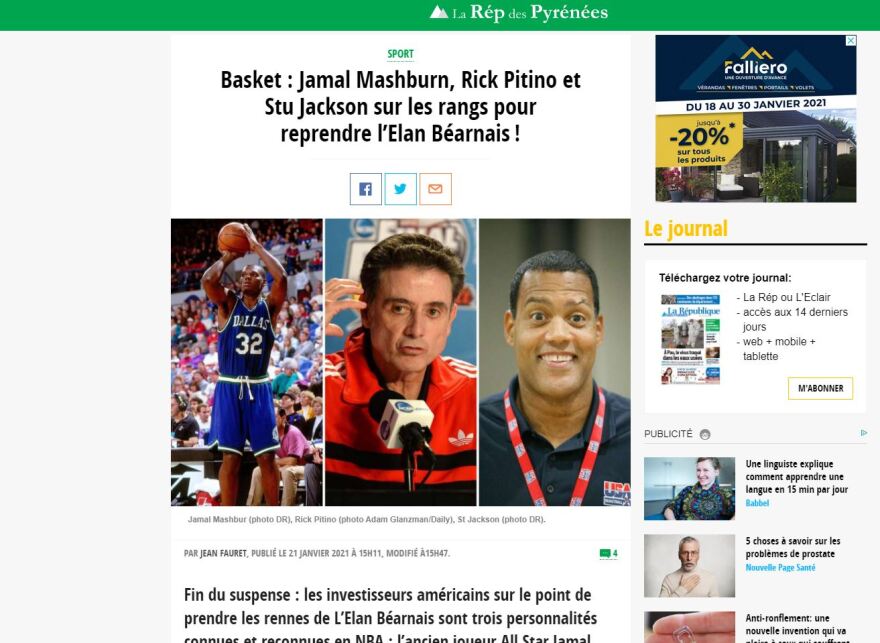Open the La Rép des Pyrénées homepage
The width and height of the screenshot is (880, 643).
point(519,13)
